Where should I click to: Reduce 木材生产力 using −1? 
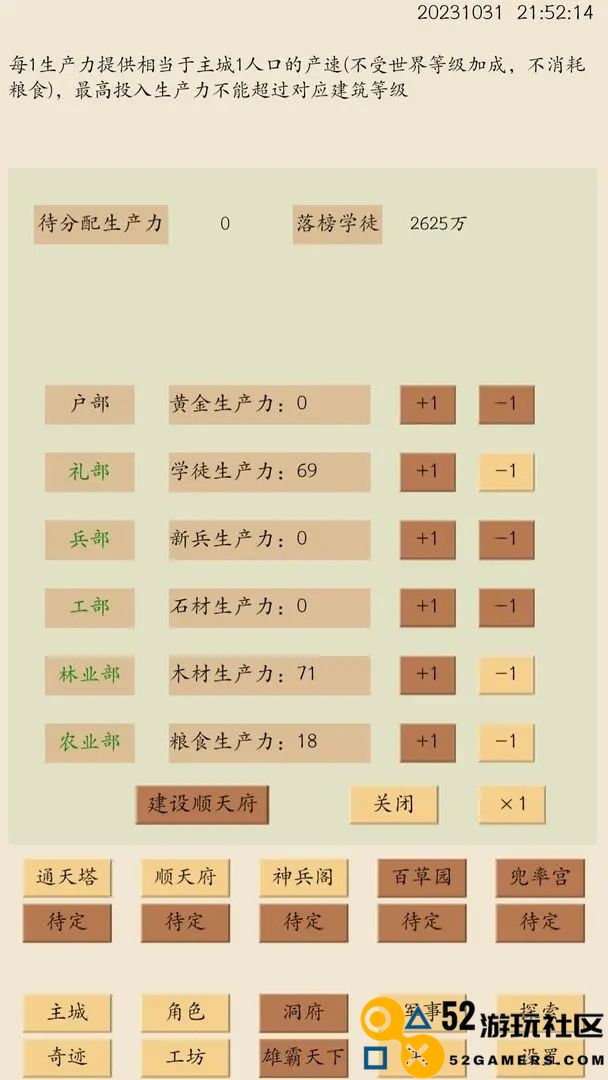click(506, 674)
